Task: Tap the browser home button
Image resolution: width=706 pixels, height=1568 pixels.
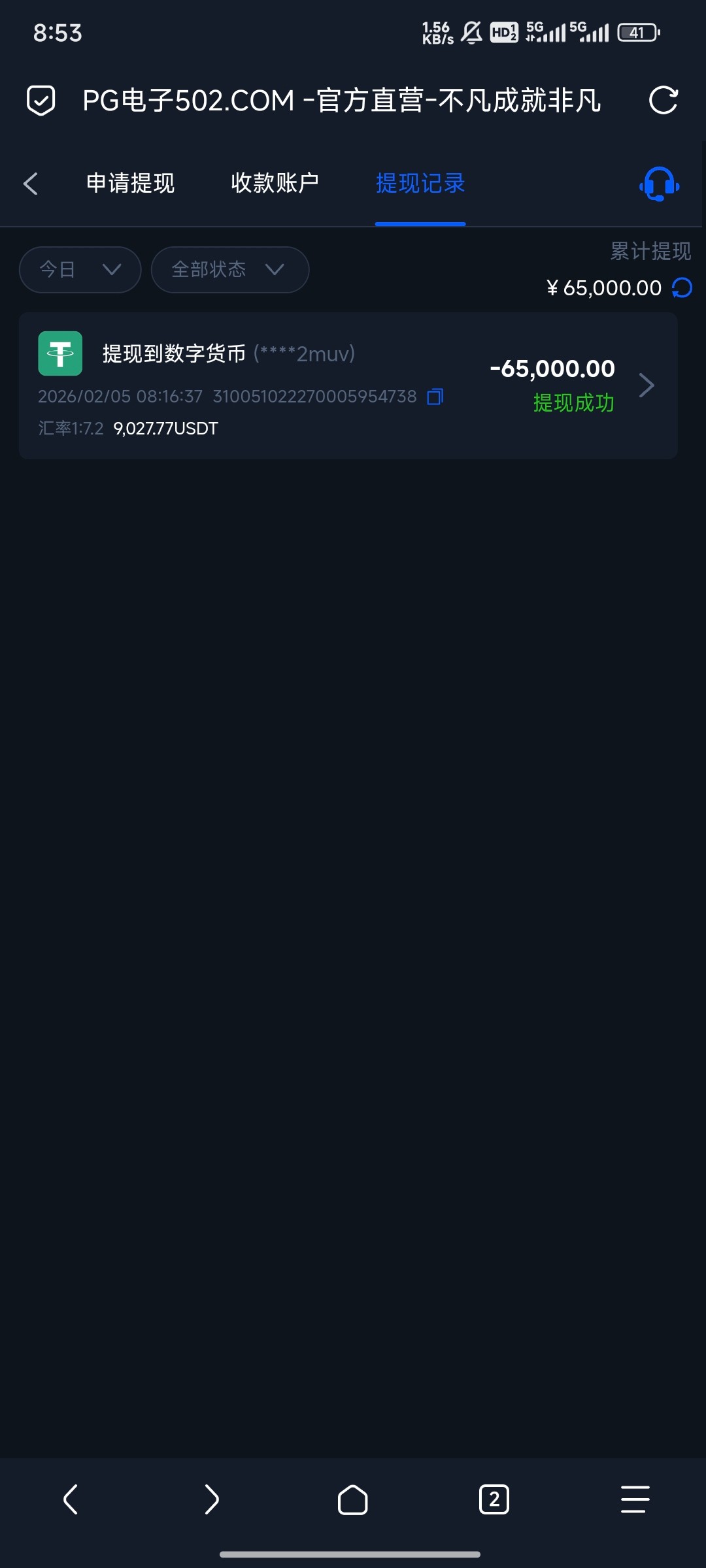Action: (x=352, y=1499)
